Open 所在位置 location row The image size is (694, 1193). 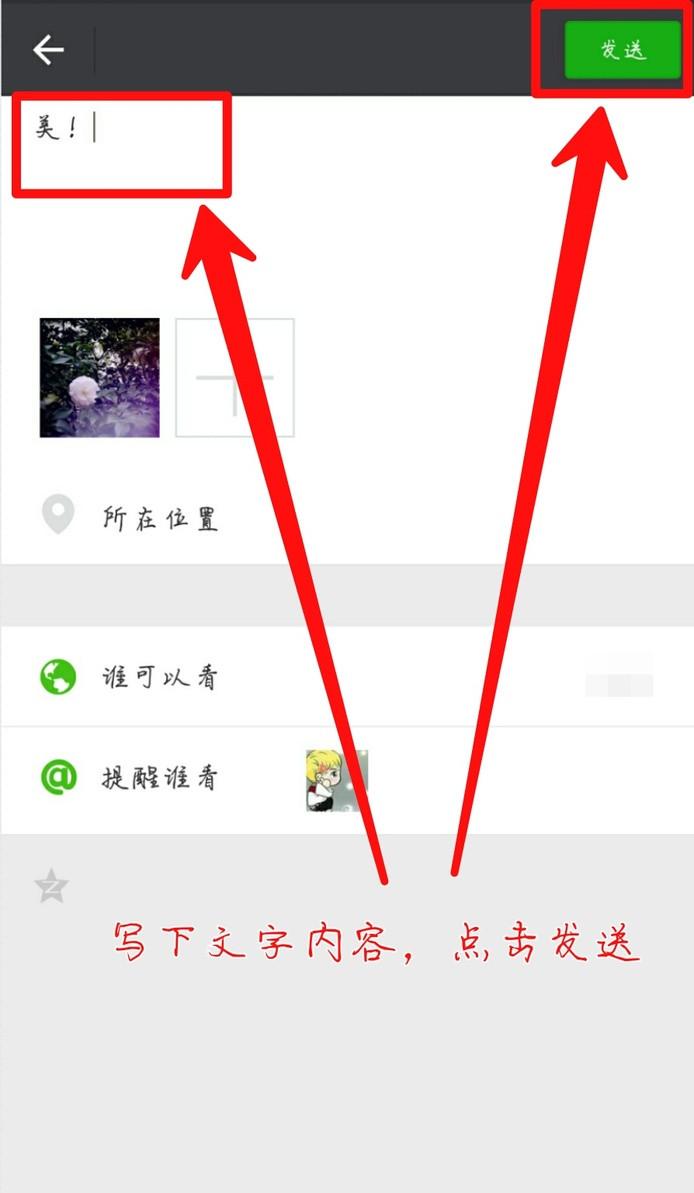point(347,518)
